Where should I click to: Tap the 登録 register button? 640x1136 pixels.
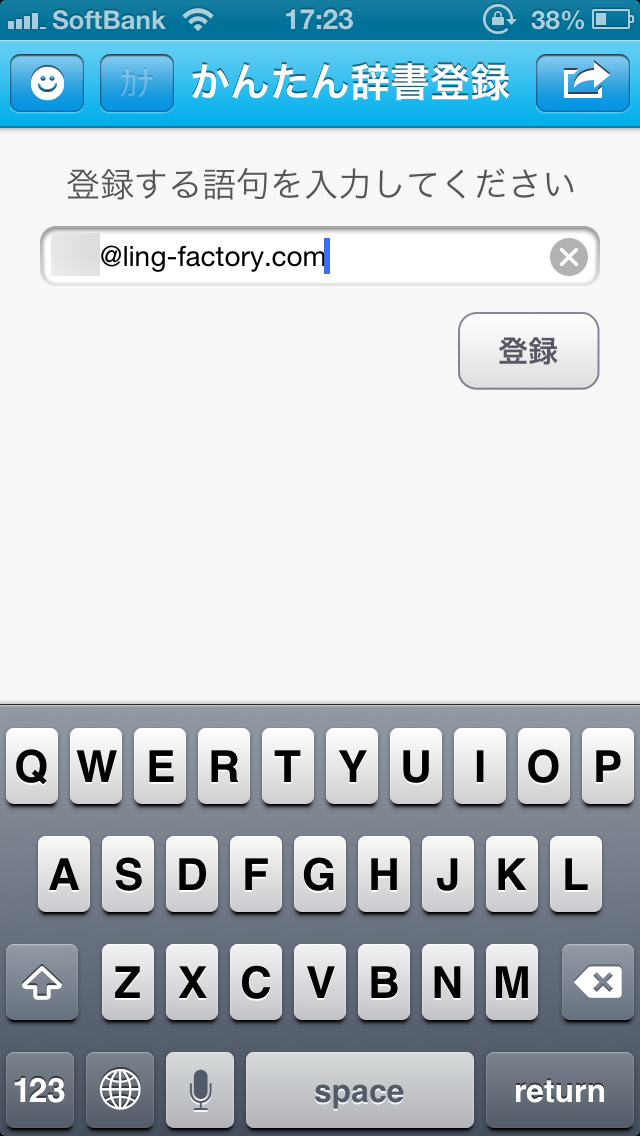tap(528, 351)
